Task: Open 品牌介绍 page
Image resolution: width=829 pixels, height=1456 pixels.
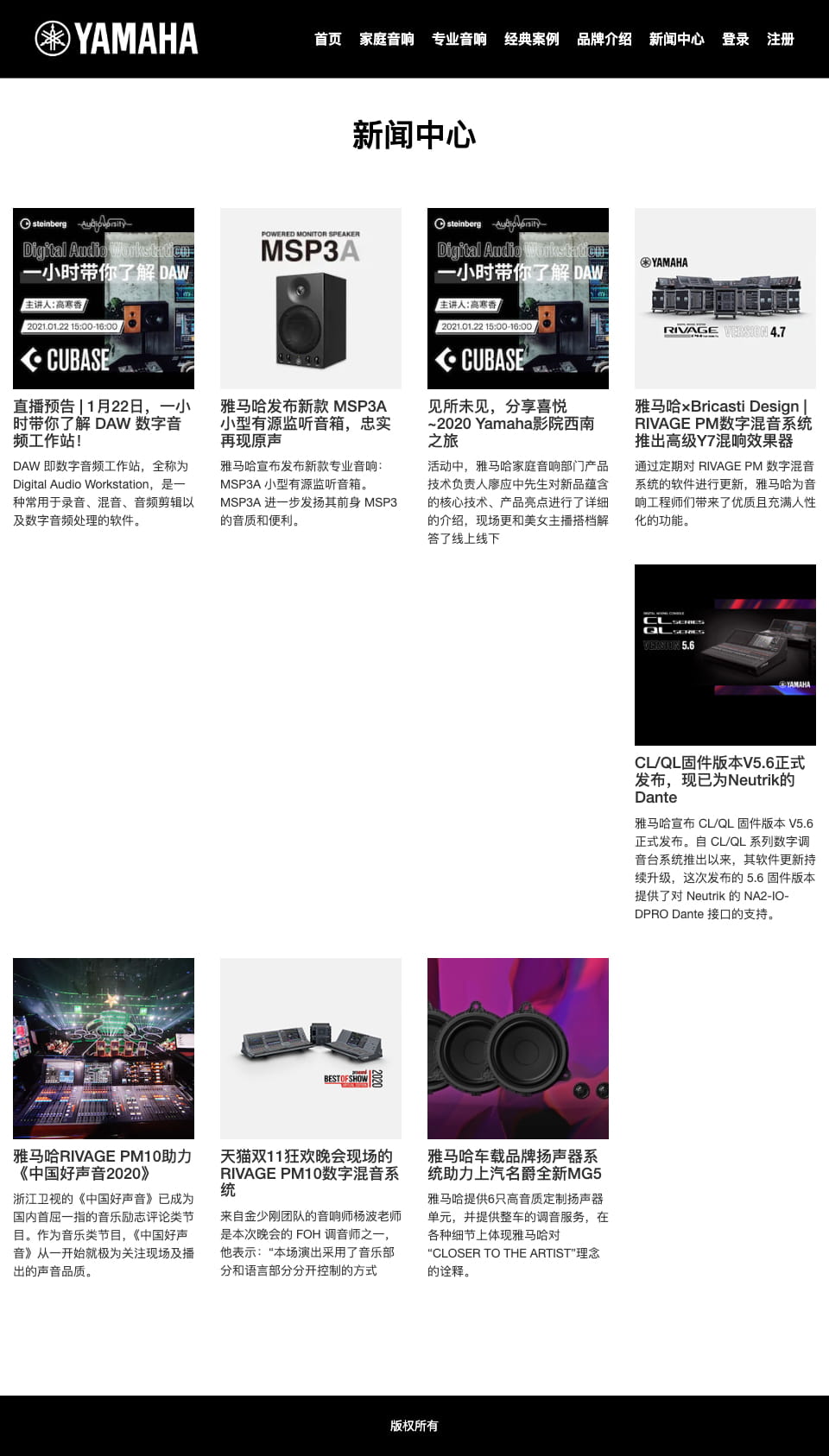Action: tap(604, 39)
